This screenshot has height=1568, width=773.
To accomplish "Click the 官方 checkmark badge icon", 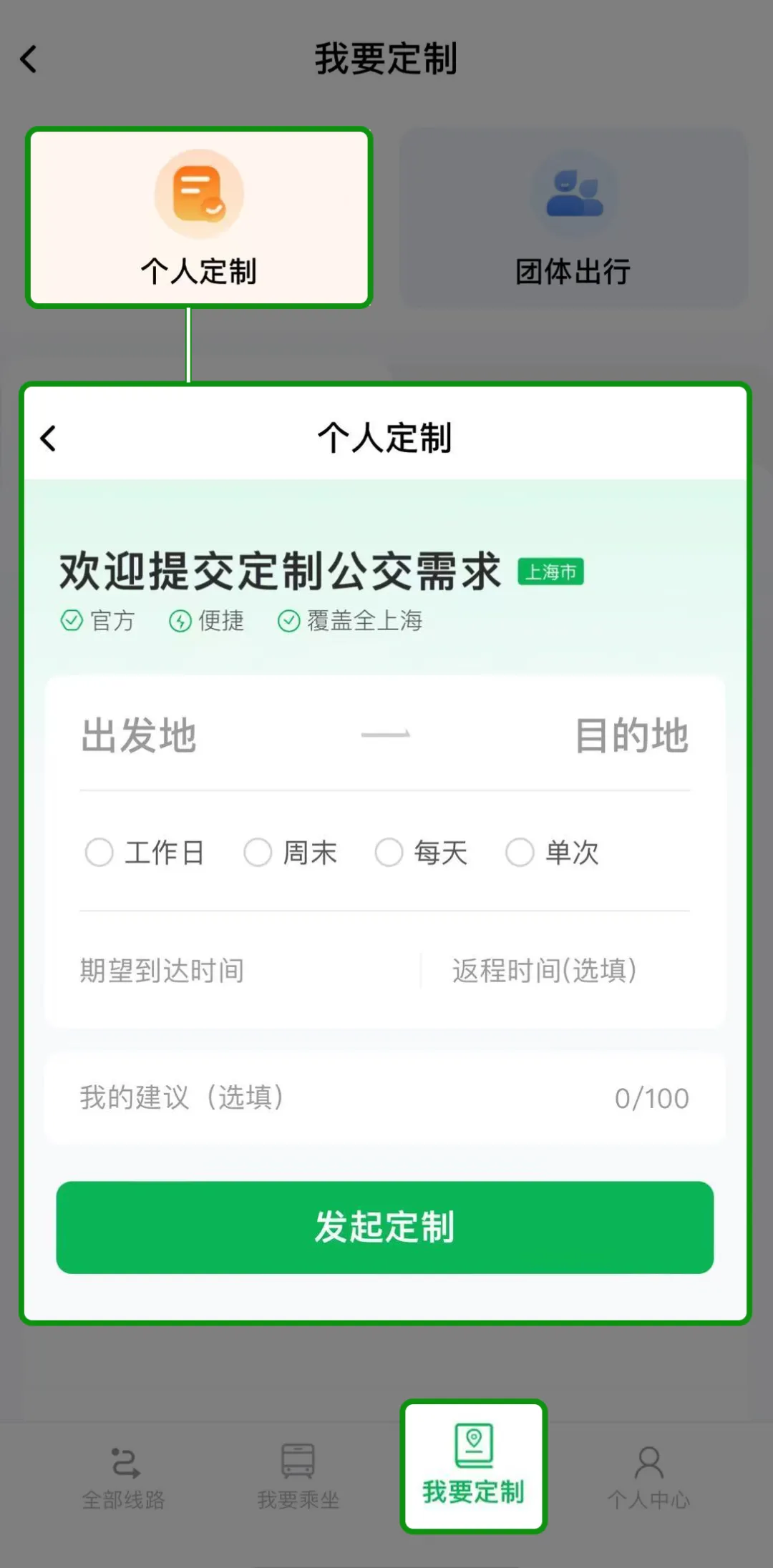I will tap(72, 622).
